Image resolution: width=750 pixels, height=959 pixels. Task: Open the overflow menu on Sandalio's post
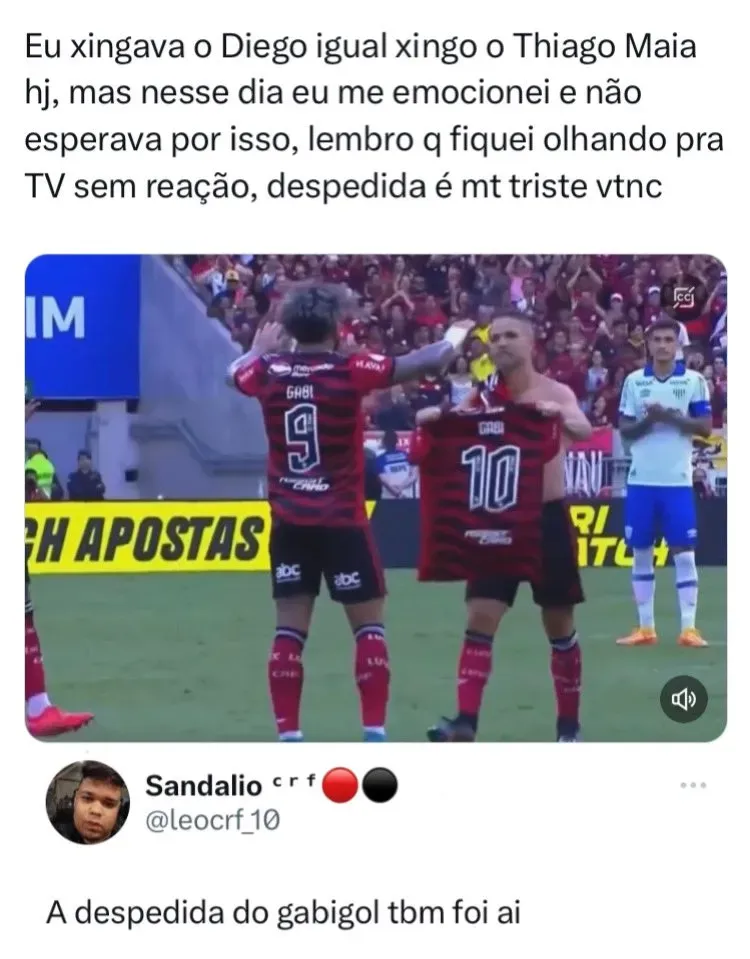click(692, 786)
